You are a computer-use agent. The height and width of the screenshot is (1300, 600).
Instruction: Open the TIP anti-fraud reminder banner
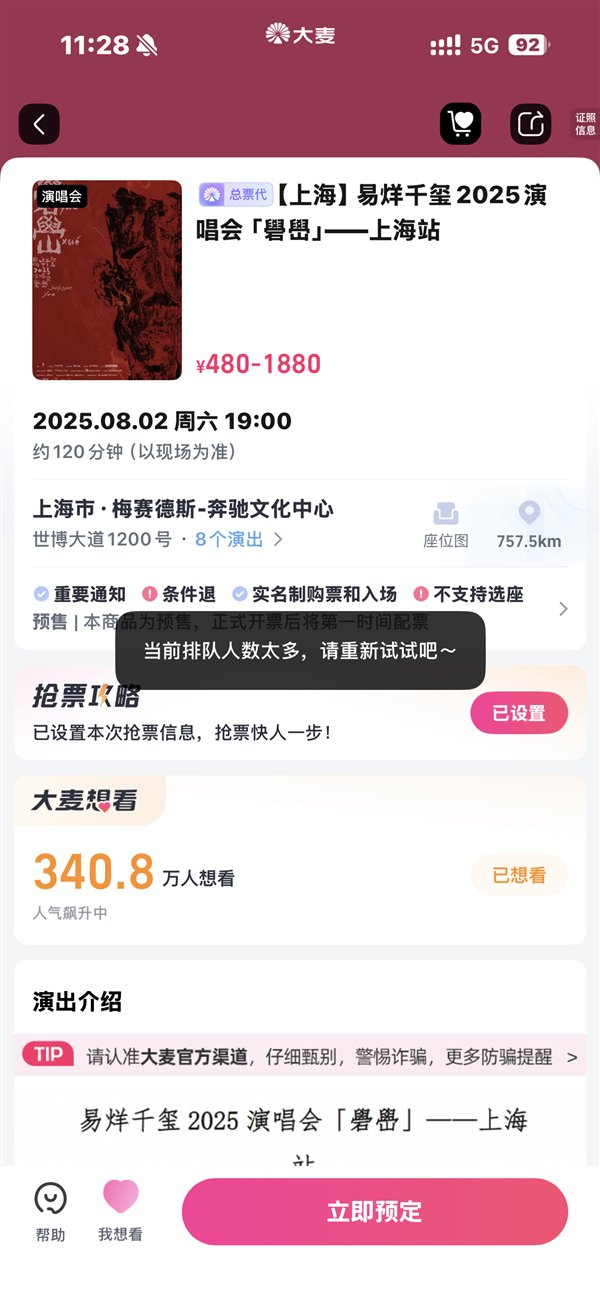pyautogui.click(x=300, y=1056)
